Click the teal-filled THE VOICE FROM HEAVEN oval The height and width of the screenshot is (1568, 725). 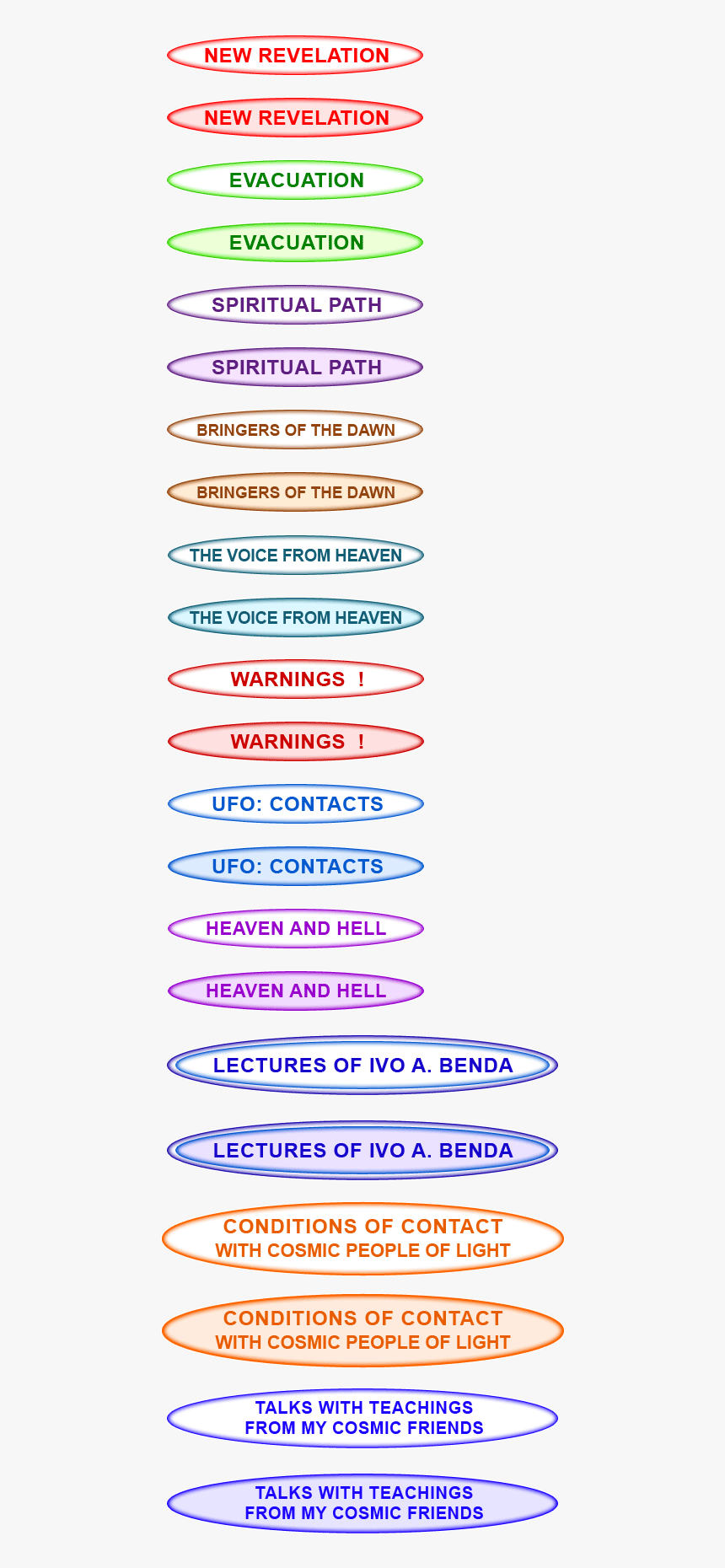295,617
